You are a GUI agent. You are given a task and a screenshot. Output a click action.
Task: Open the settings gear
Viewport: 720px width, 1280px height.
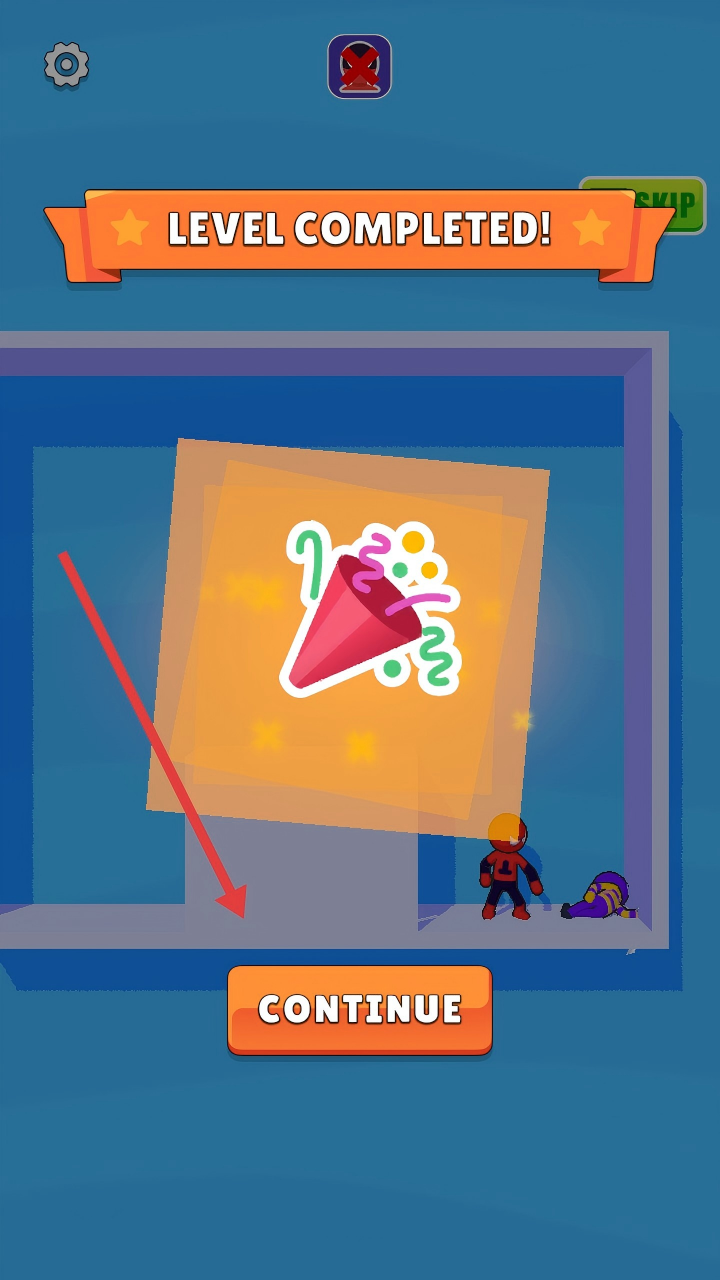coord(66,65)
